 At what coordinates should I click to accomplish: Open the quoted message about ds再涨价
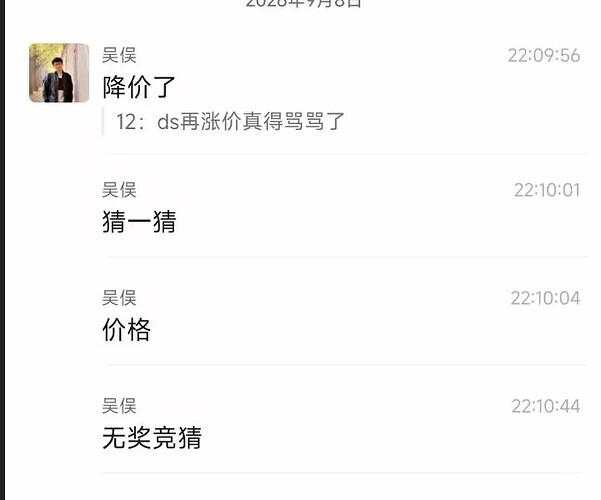point(230,122)
